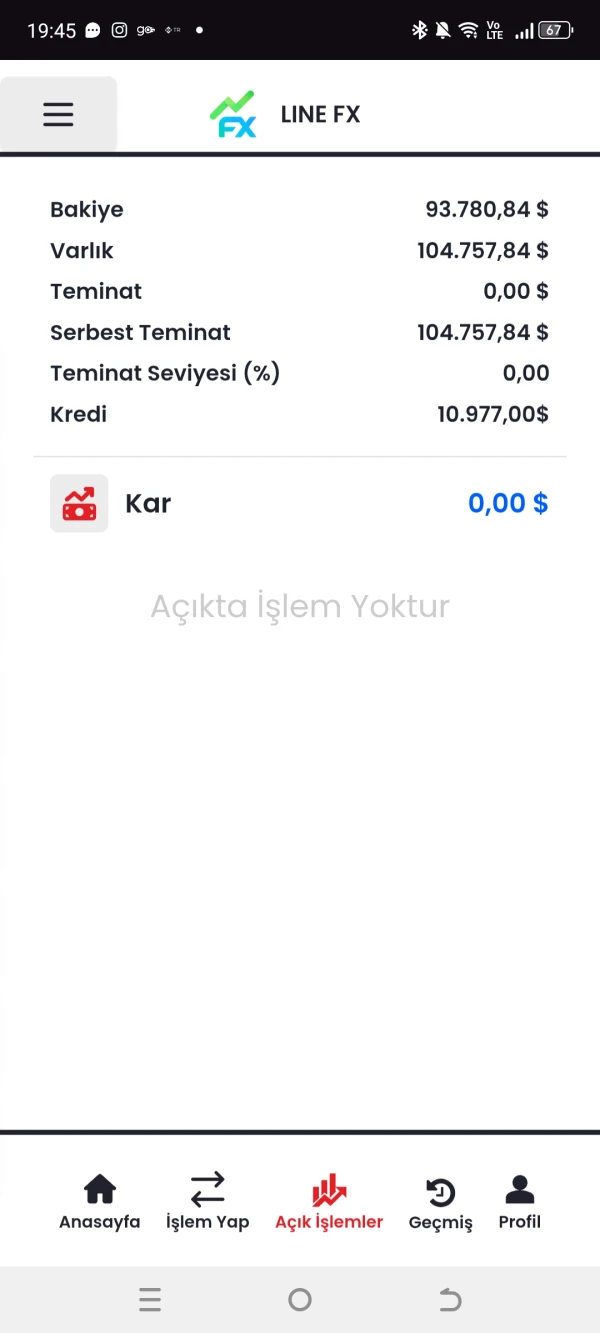Screen dimensions: 600x1333
Task: Tap the system back button
Action: tap(450, 1299)
